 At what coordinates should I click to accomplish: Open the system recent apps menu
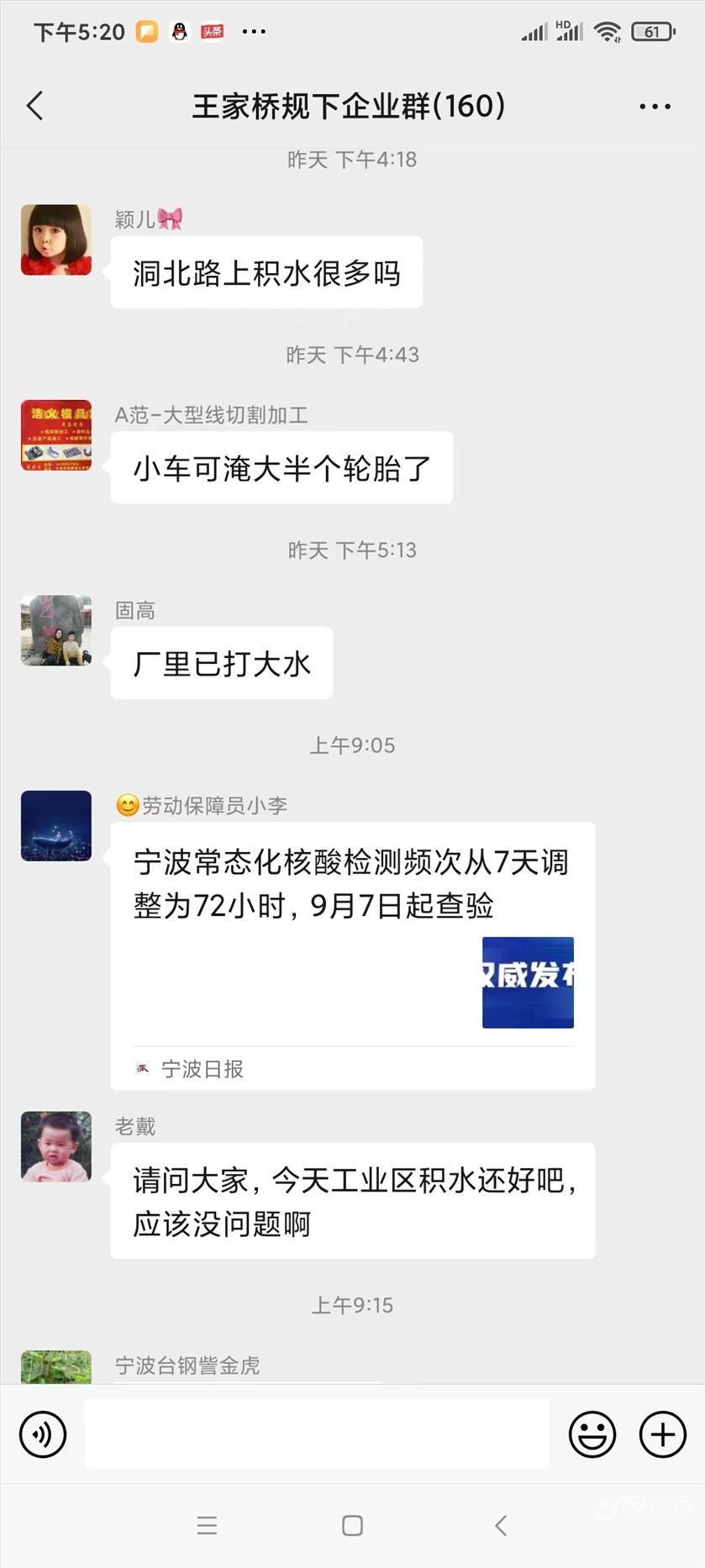207,1526
